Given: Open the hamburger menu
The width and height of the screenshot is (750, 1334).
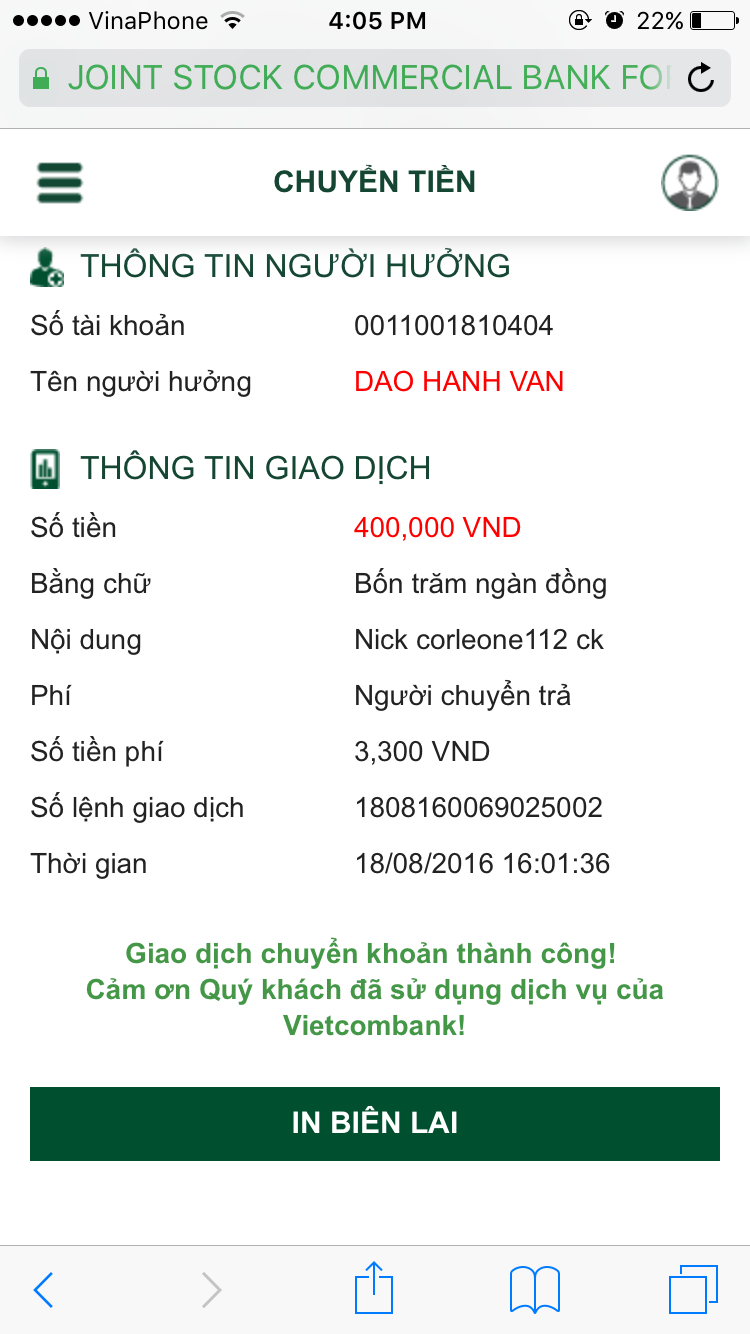Looking at the screenshot, I should tap(60, 183).
